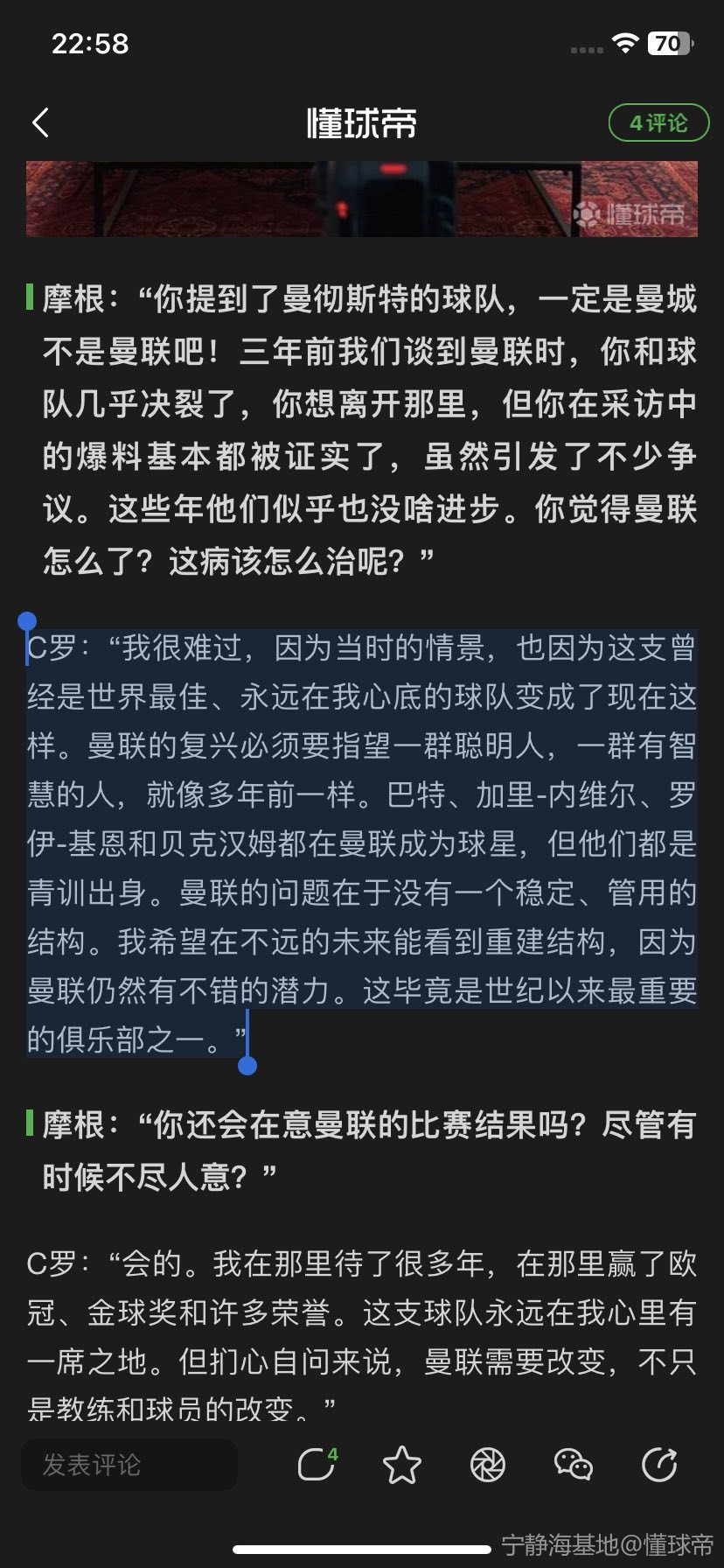This screenshot has height=1568, width=724.
Task: Go back using the back arrow
Action: [40, 123]
